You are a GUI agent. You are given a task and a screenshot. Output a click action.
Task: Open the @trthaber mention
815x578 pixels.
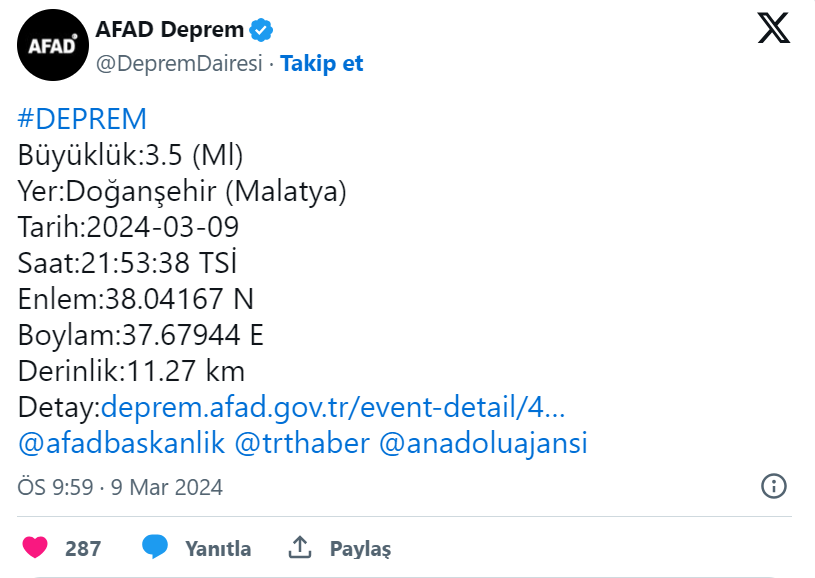tap(301, 443)
